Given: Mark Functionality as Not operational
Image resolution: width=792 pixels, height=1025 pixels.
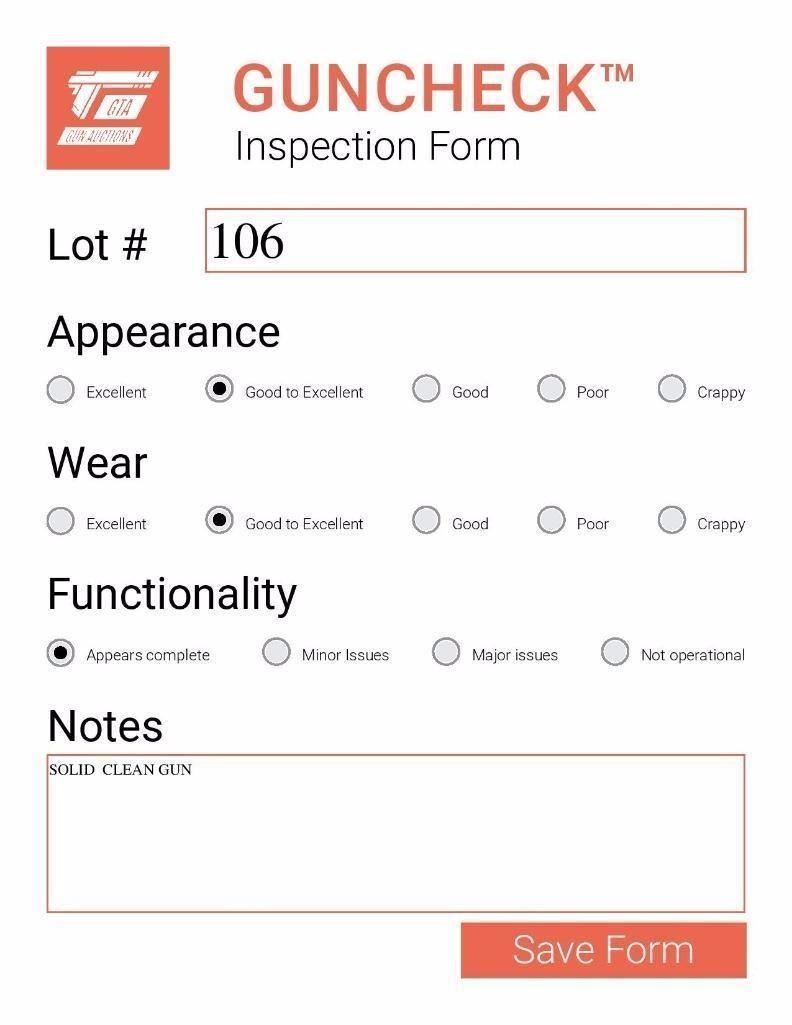Looking at the screenshot, I should 615,653.
